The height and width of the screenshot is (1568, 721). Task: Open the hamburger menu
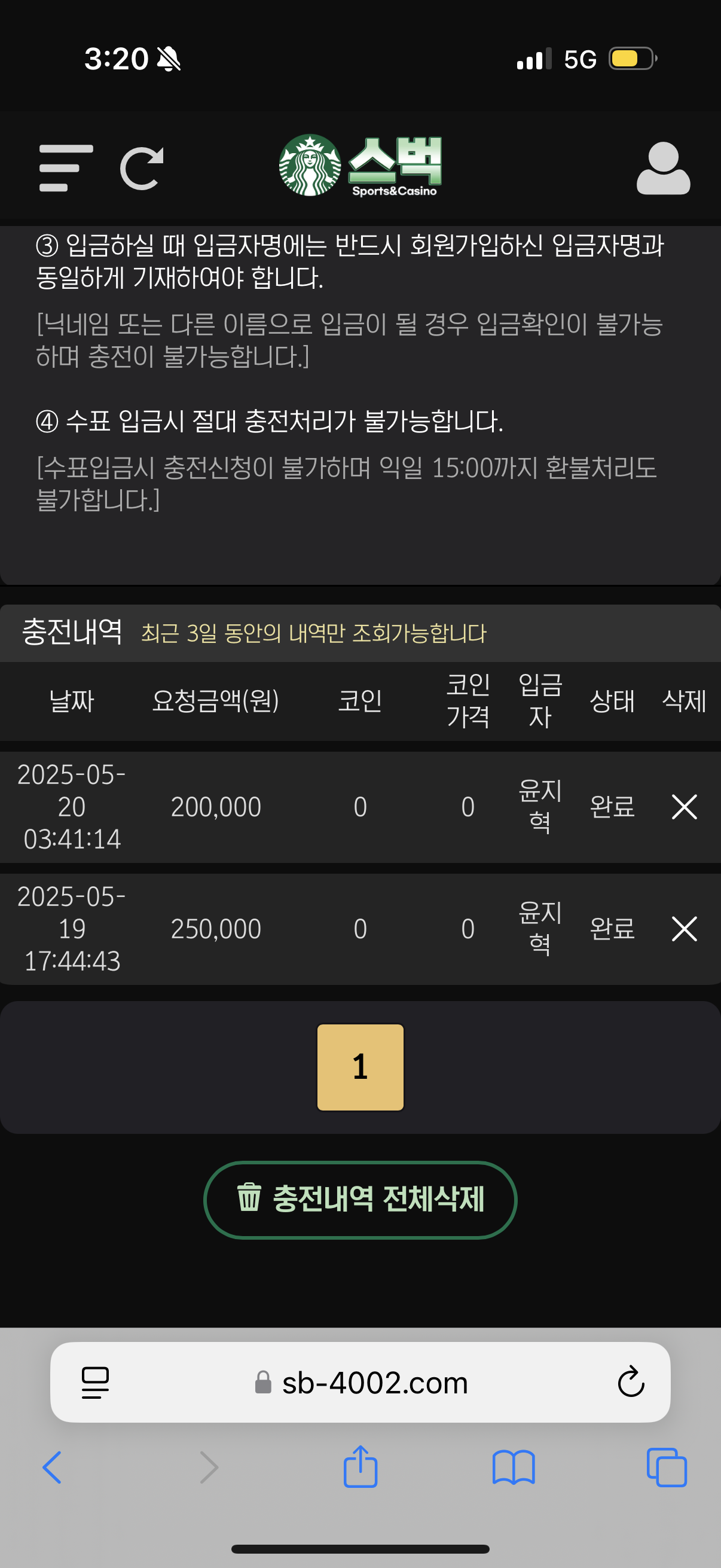[66, 168]
